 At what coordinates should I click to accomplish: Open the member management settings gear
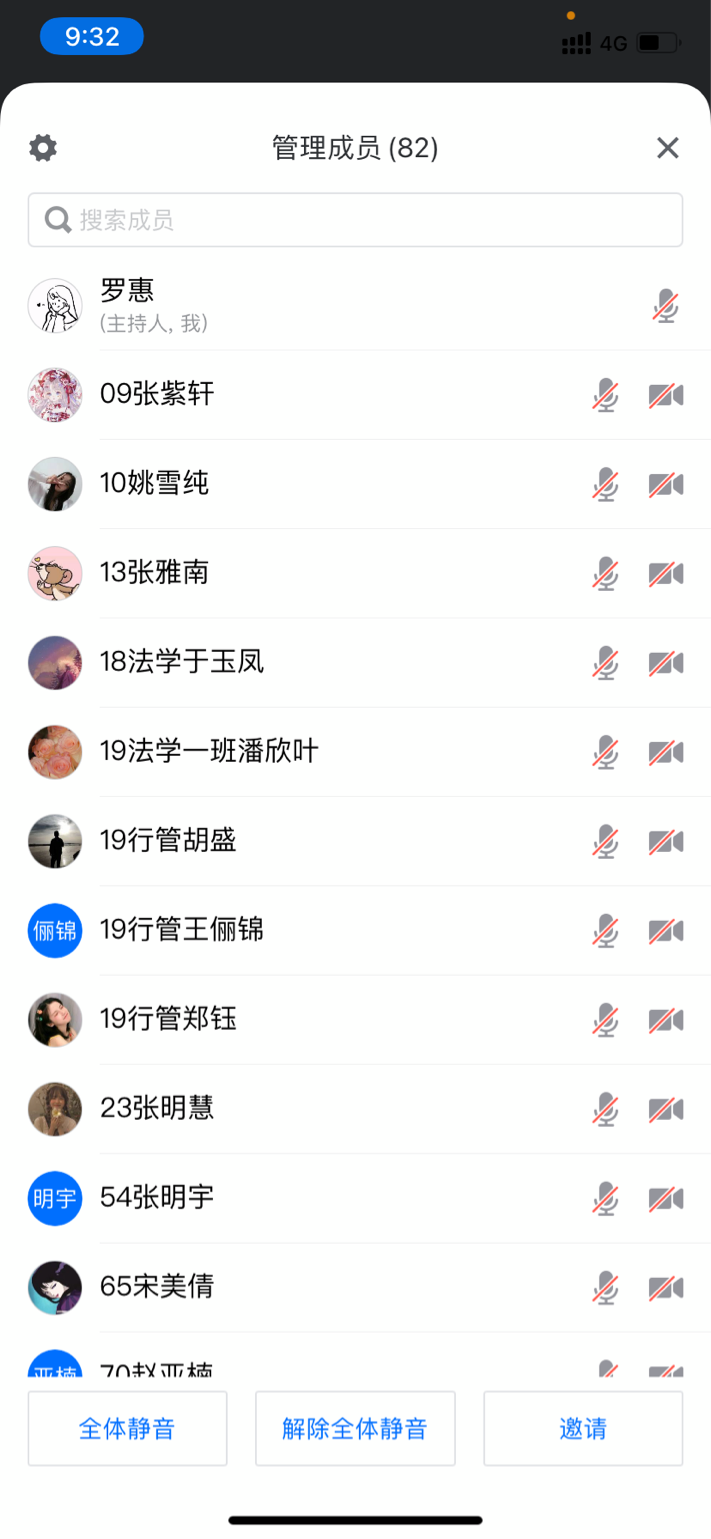point(43,148)
